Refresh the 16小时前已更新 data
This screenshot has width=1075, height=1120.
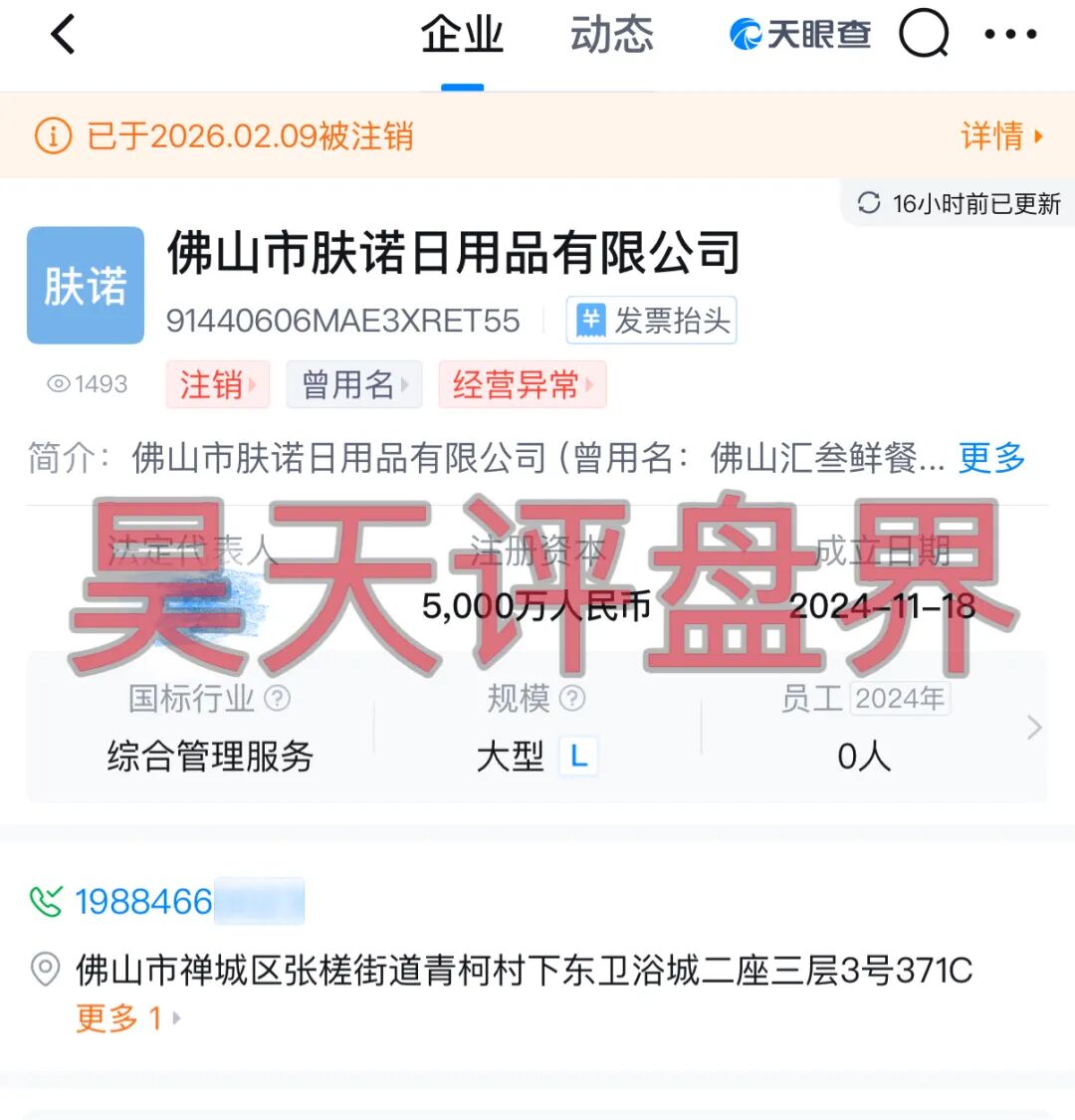coord(868,203)
